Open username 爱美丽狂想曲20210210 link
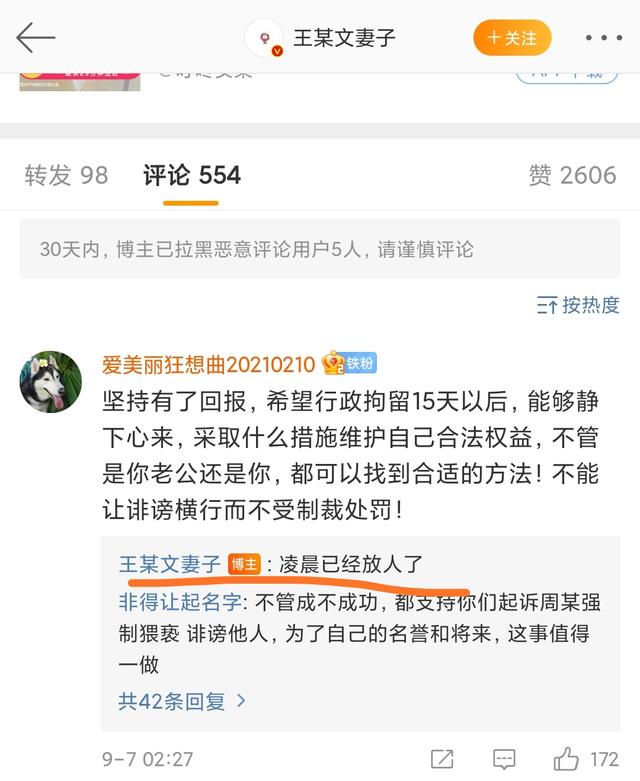640x781 pixels. 208,364
